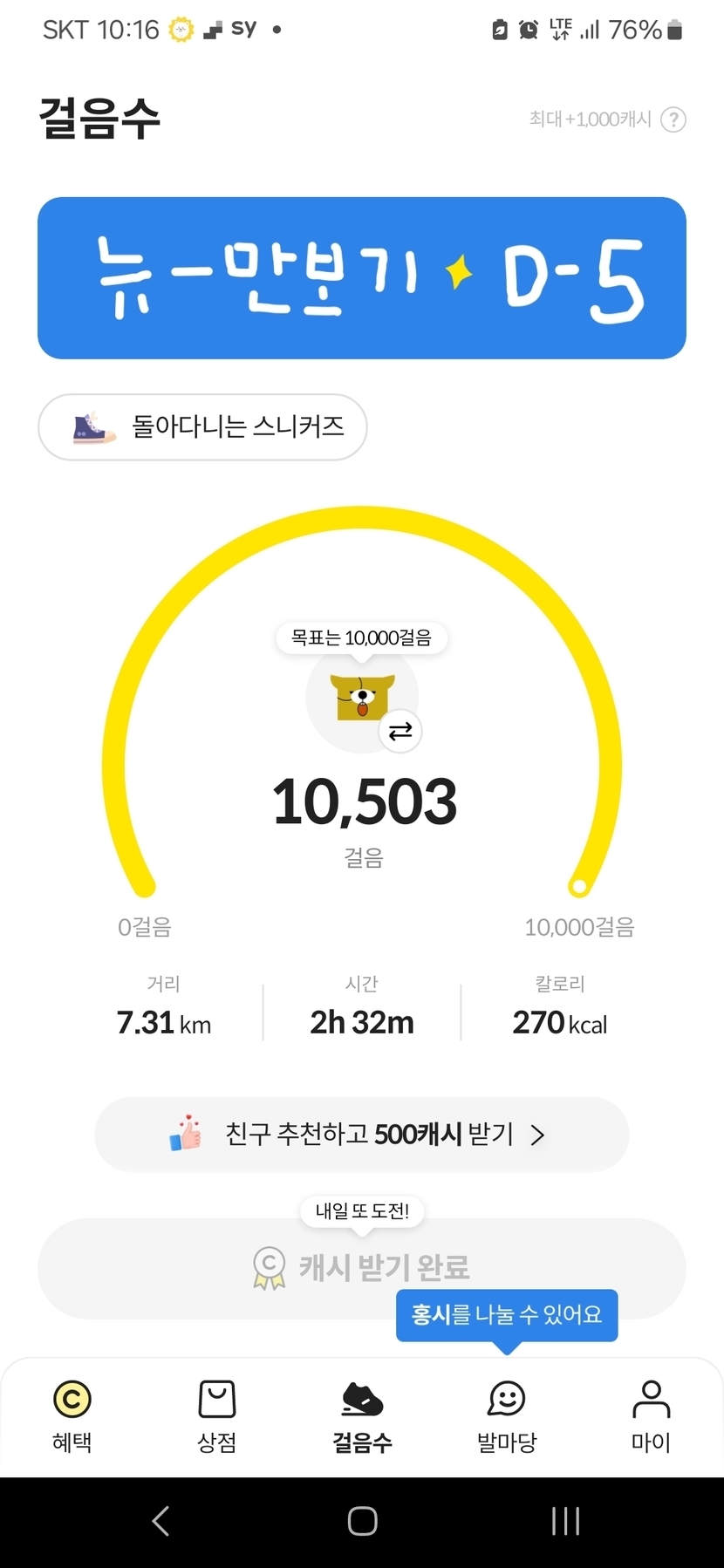Image resolution: width=724 pixels, height=1568 pixels.
Task: Open 친구 추천하고 500캐시 받기
Action: [x=361, y=1135]
